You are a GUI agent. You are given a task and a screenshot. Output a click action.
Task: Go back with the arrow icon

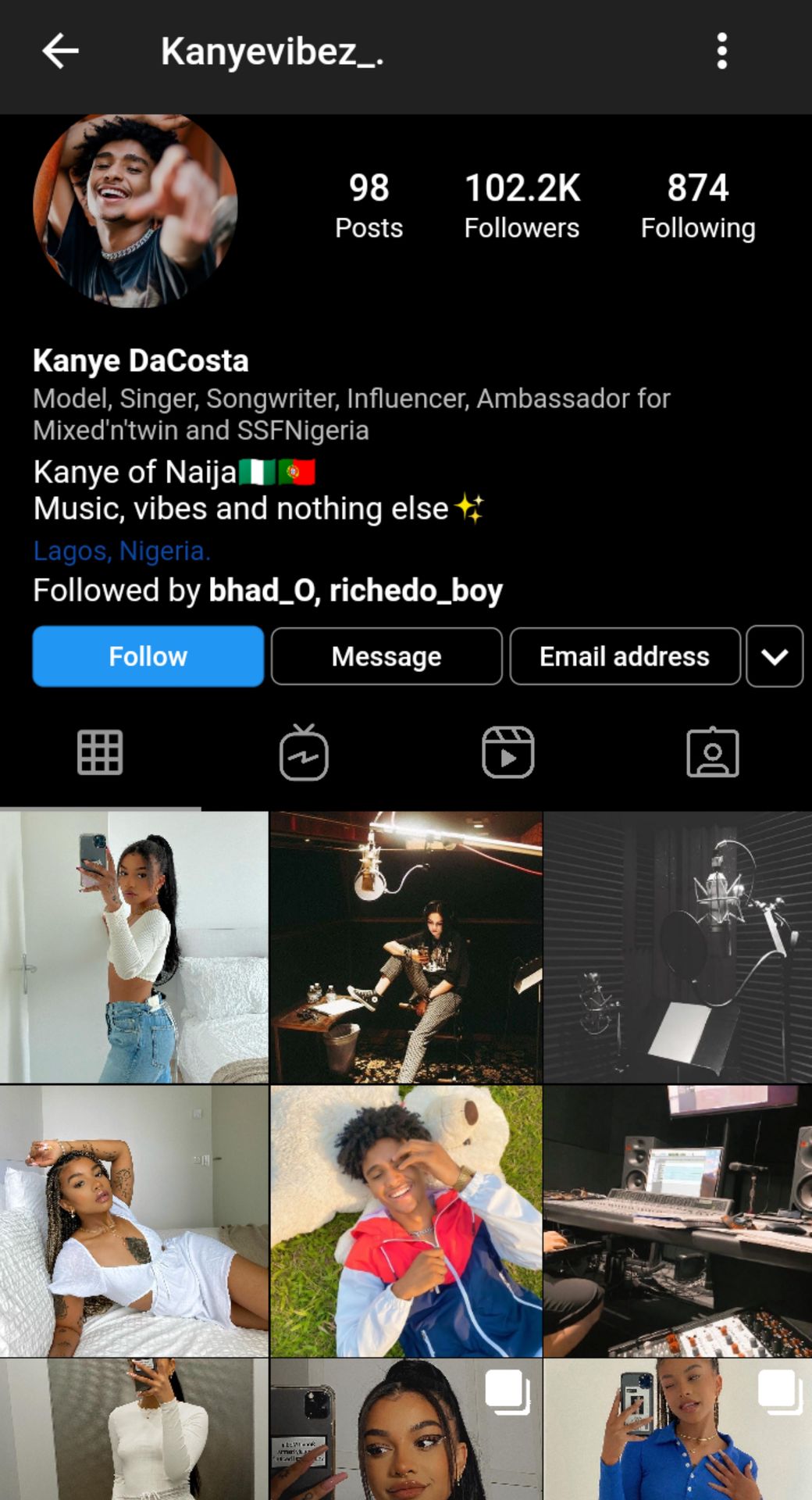pos(60,52)
